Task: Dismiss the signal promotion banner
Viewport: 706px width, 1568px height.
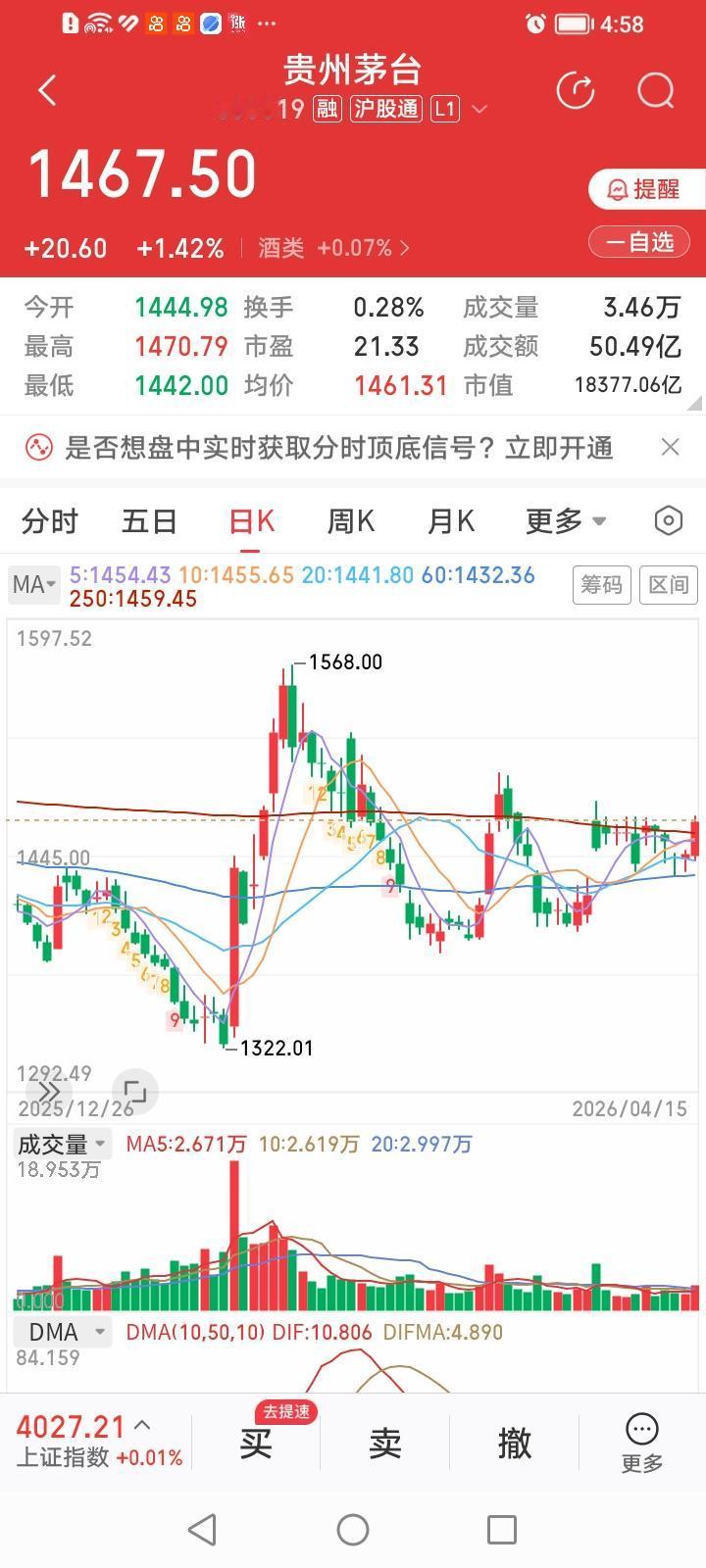Action: pyautogui.click(x=671, y=447)
